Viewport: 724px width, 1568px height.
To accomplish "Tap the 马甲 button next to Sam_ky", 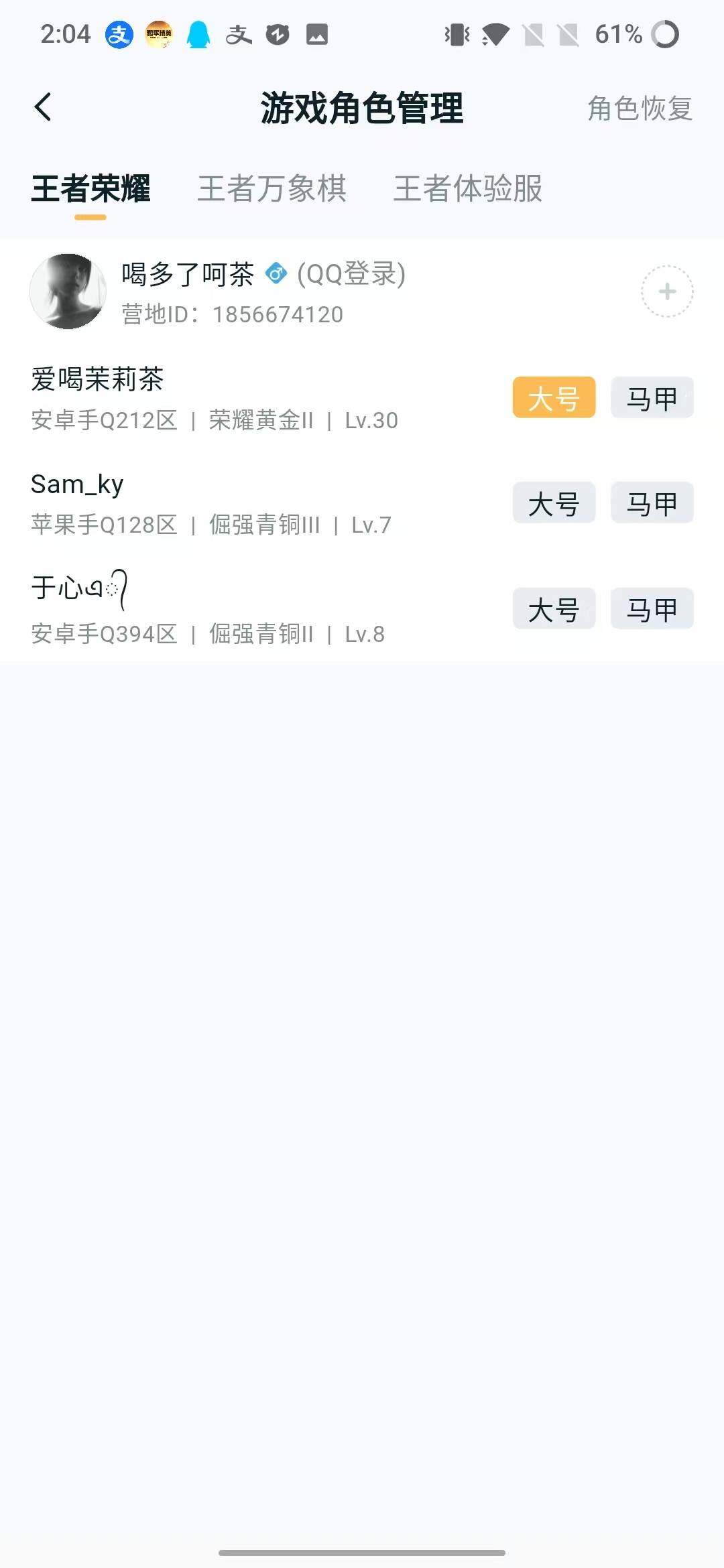I will (x=651, y=503).
